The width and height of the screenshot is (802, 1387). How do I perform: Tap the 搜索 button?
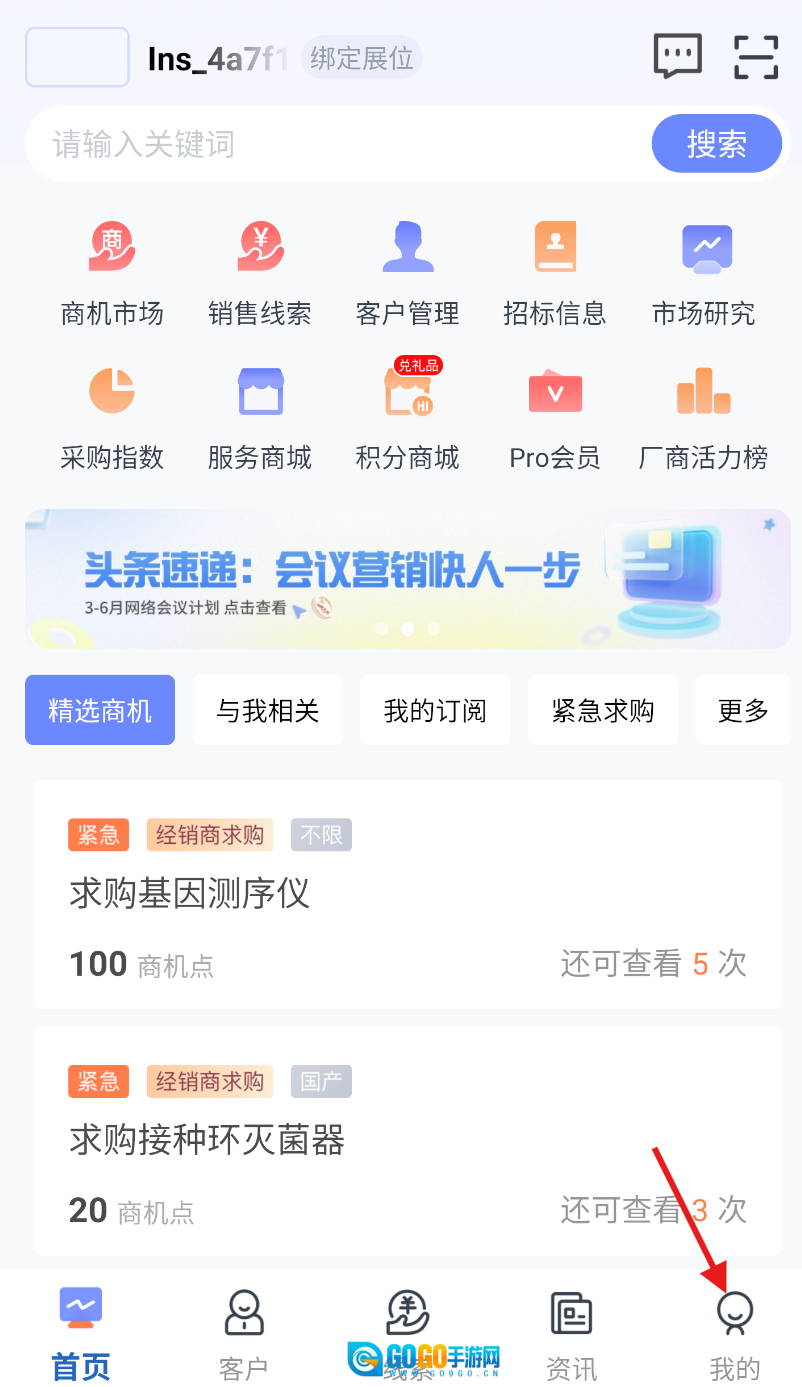pos(716,144)
